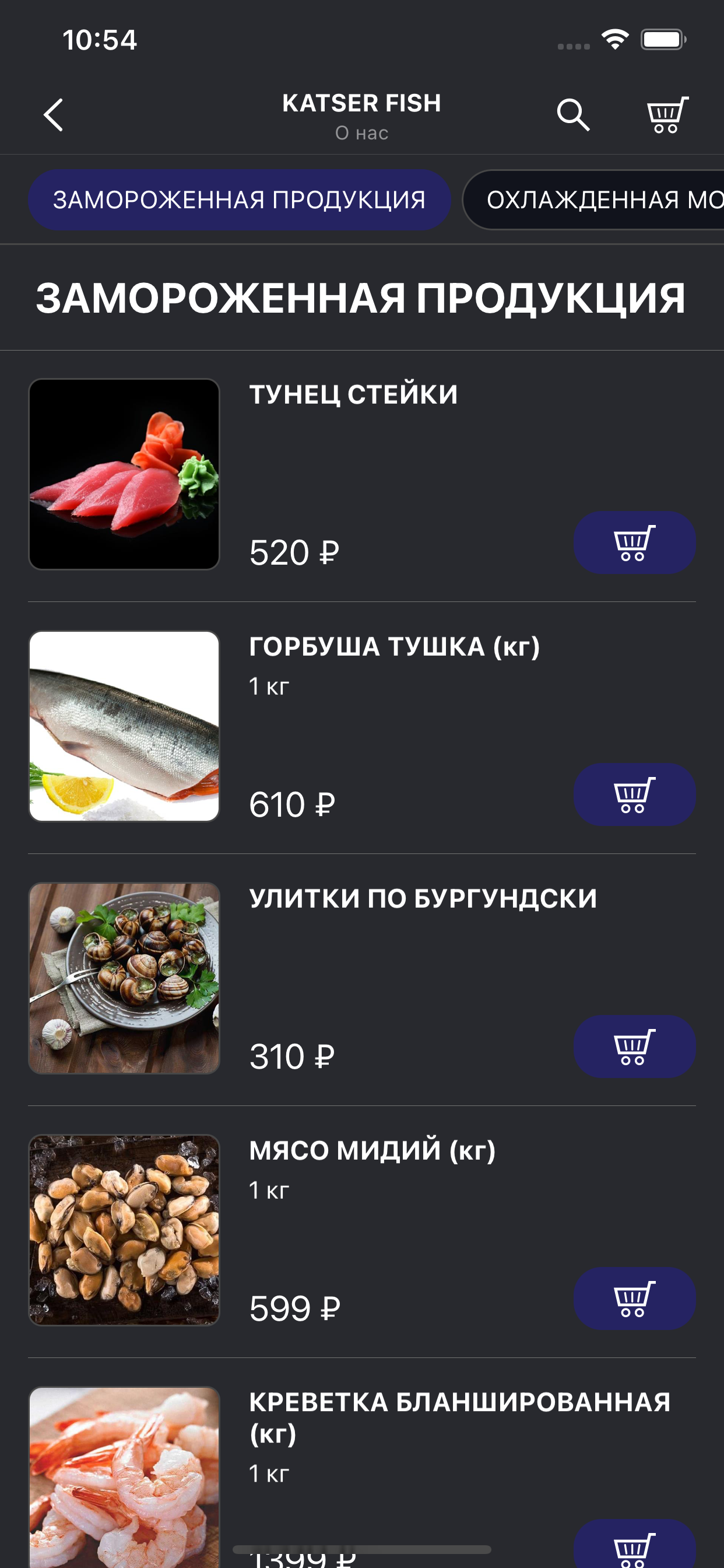Image resolution: width=724 pixels, height=1568 pixels.
Task: Open the КРЕВЕТКА БЛАНШИРОВАННАЯ product photo
Action: (124, 1478)
